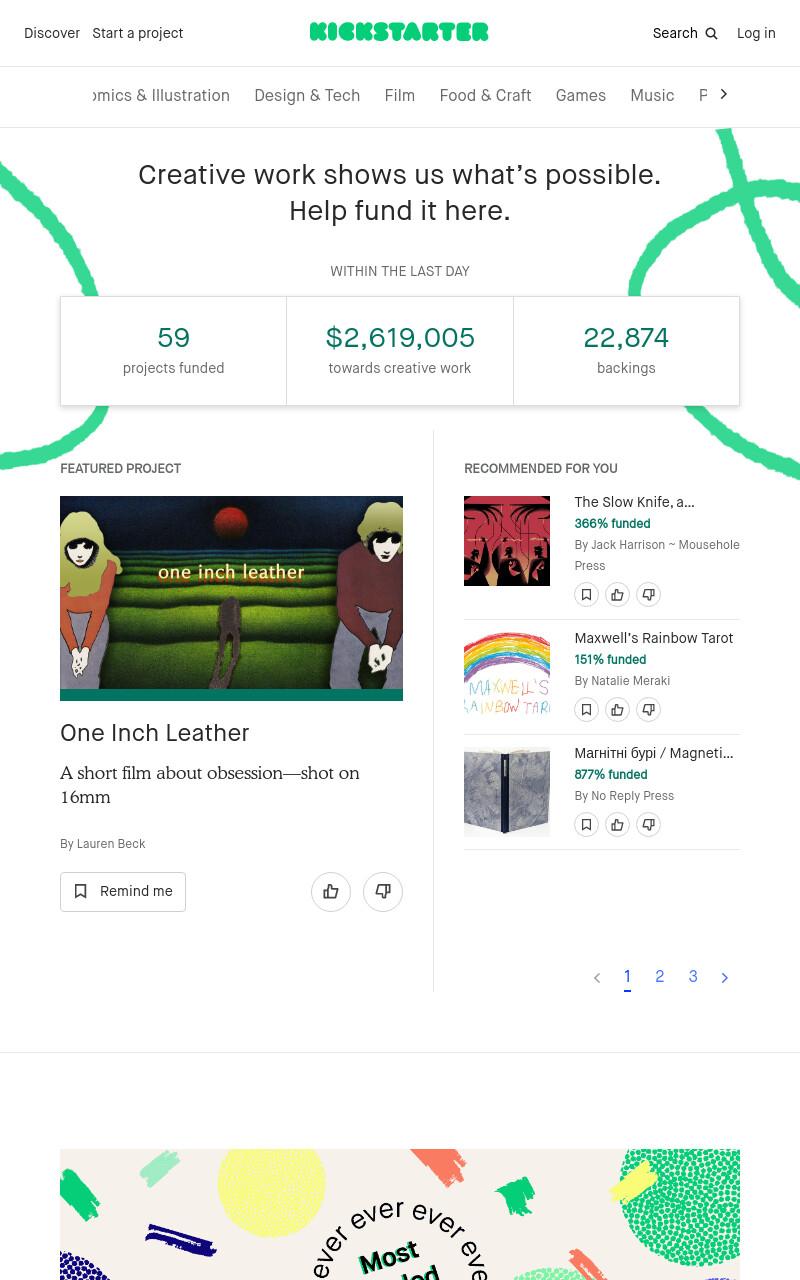The width and height of the screenshot is (800, 1280).
Task: Select the Design & Tech category
Action: (307, 96)
